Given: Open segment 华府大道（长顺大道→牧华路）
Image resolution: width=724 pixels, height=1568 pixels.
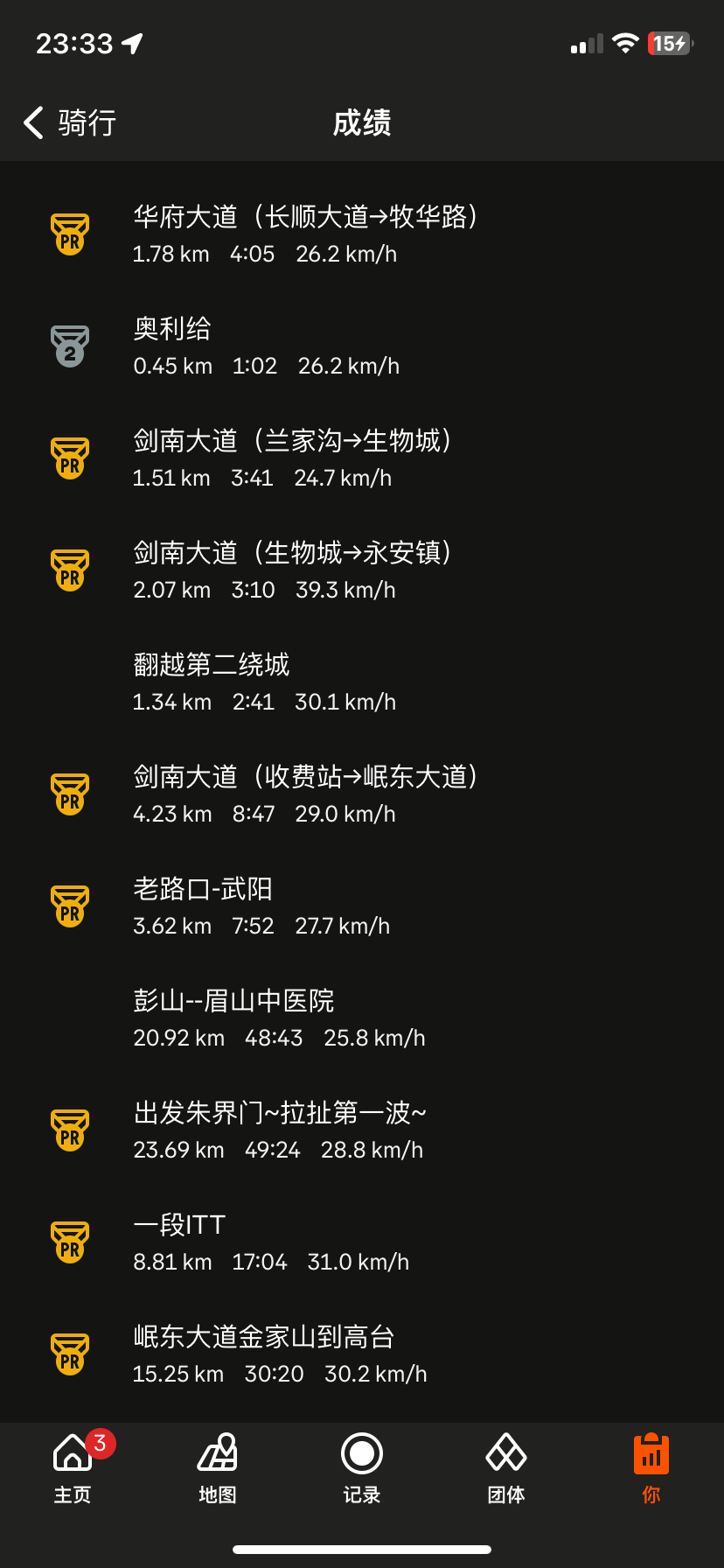Looking at the screenshot, I should pos(362,234).
